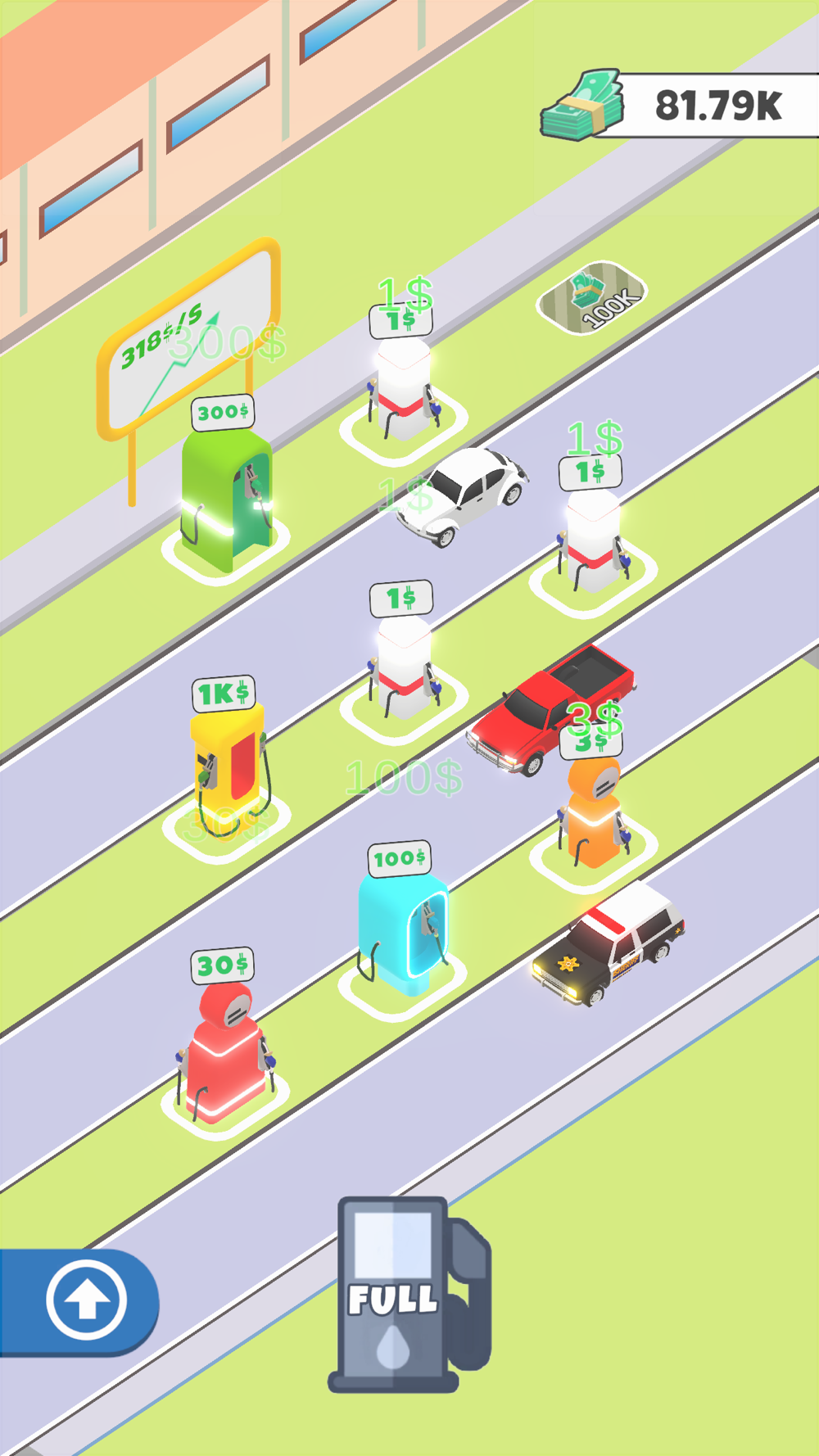Tap the FULL fuel pump button

point(409,1294)
